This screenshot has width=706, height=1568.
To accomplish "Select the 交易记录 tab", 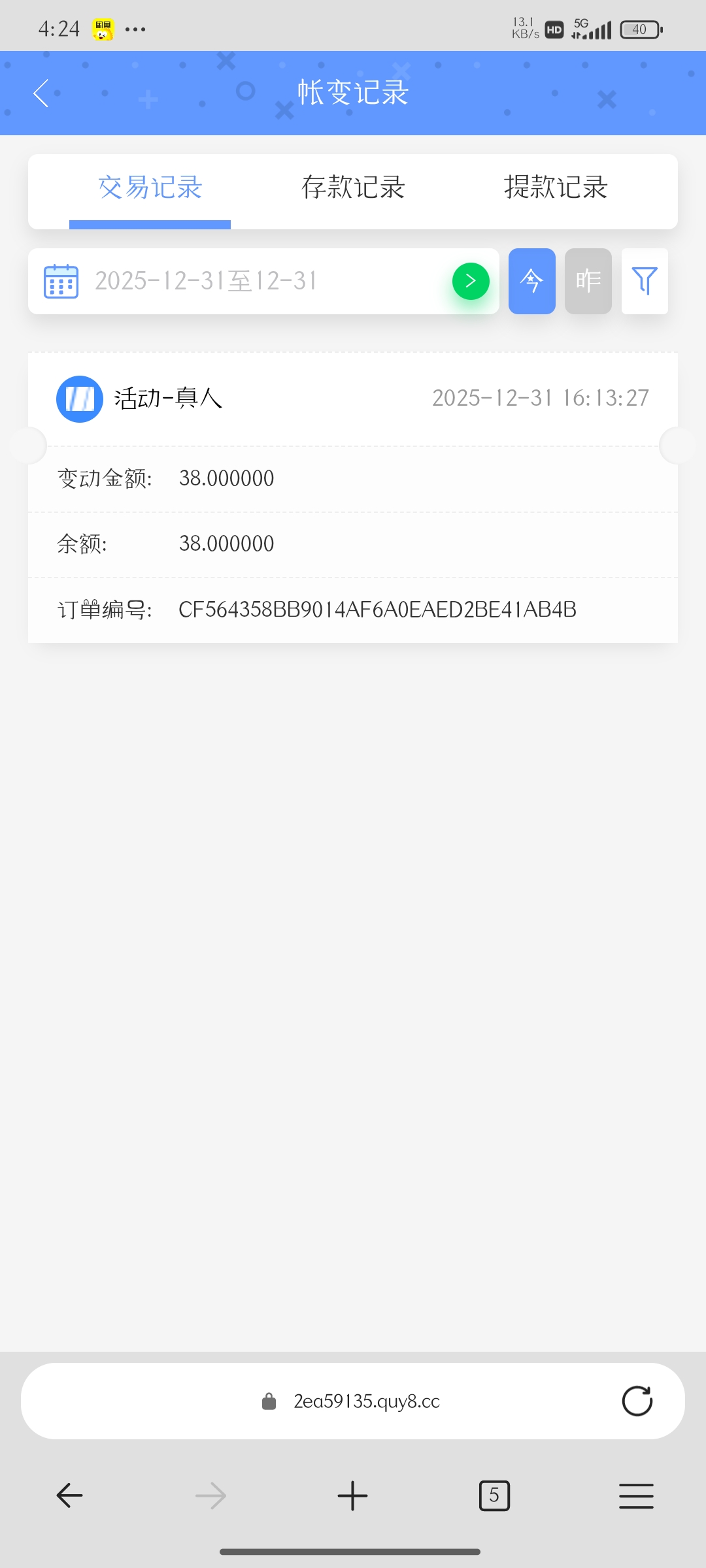I will pyautogui.click(x=150, y=188).
